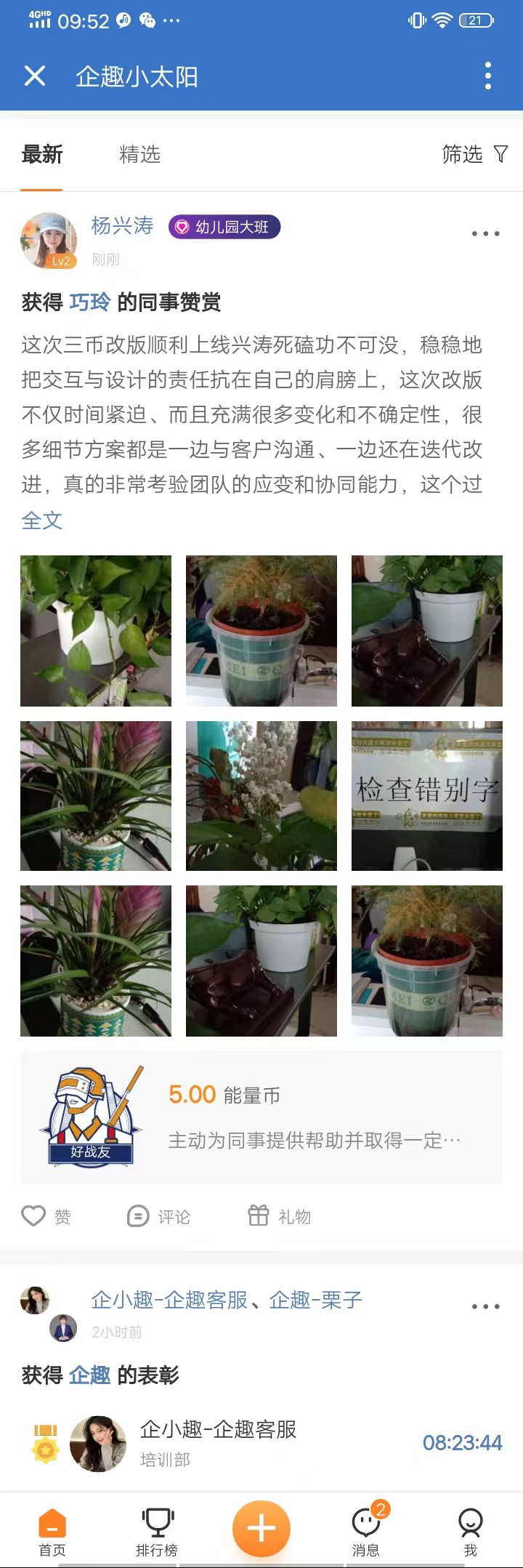
Task: View the 检查错别字 photo
Action: point(426,795)
